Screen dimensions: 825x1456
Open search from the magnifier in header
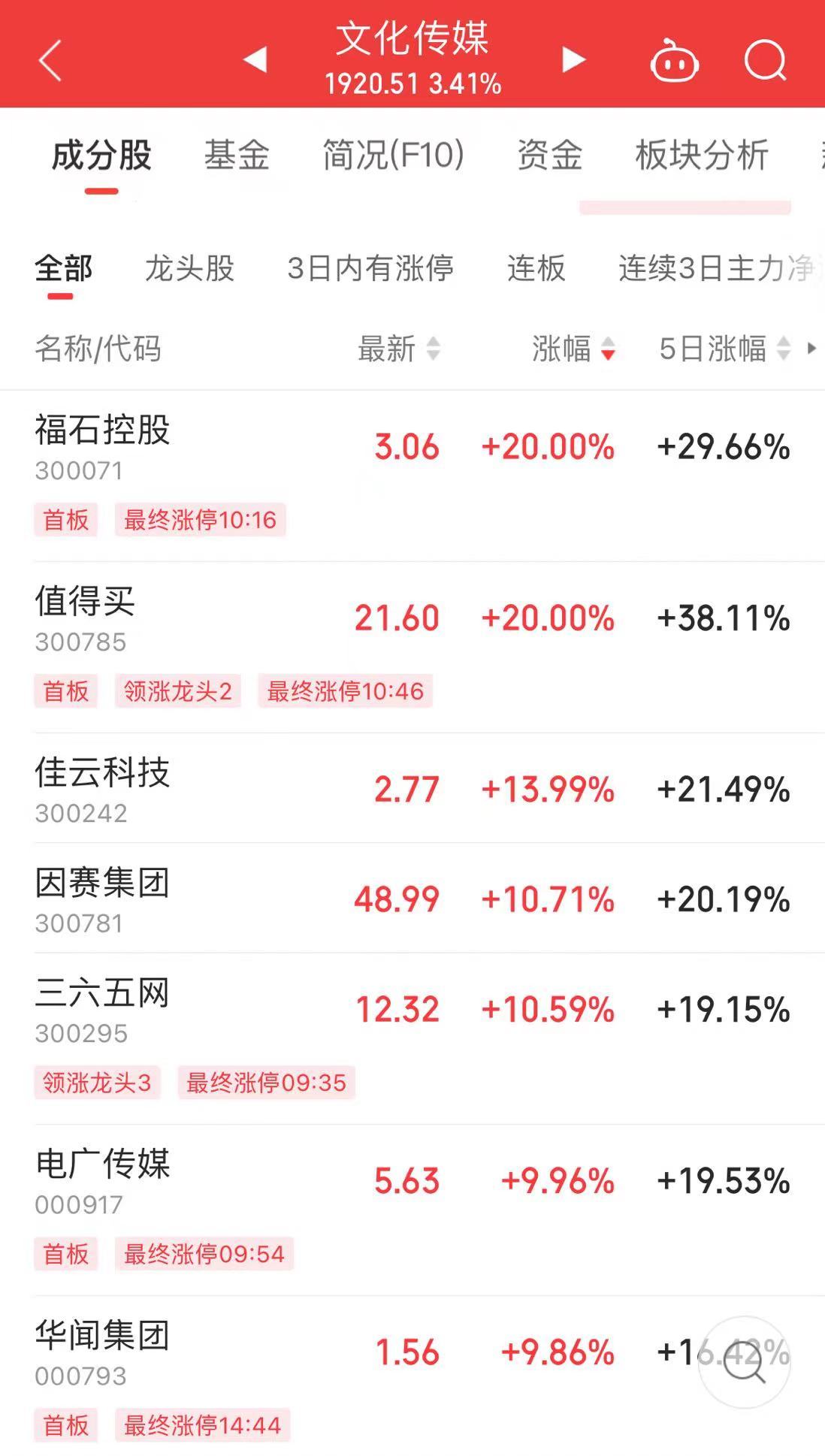765,60
